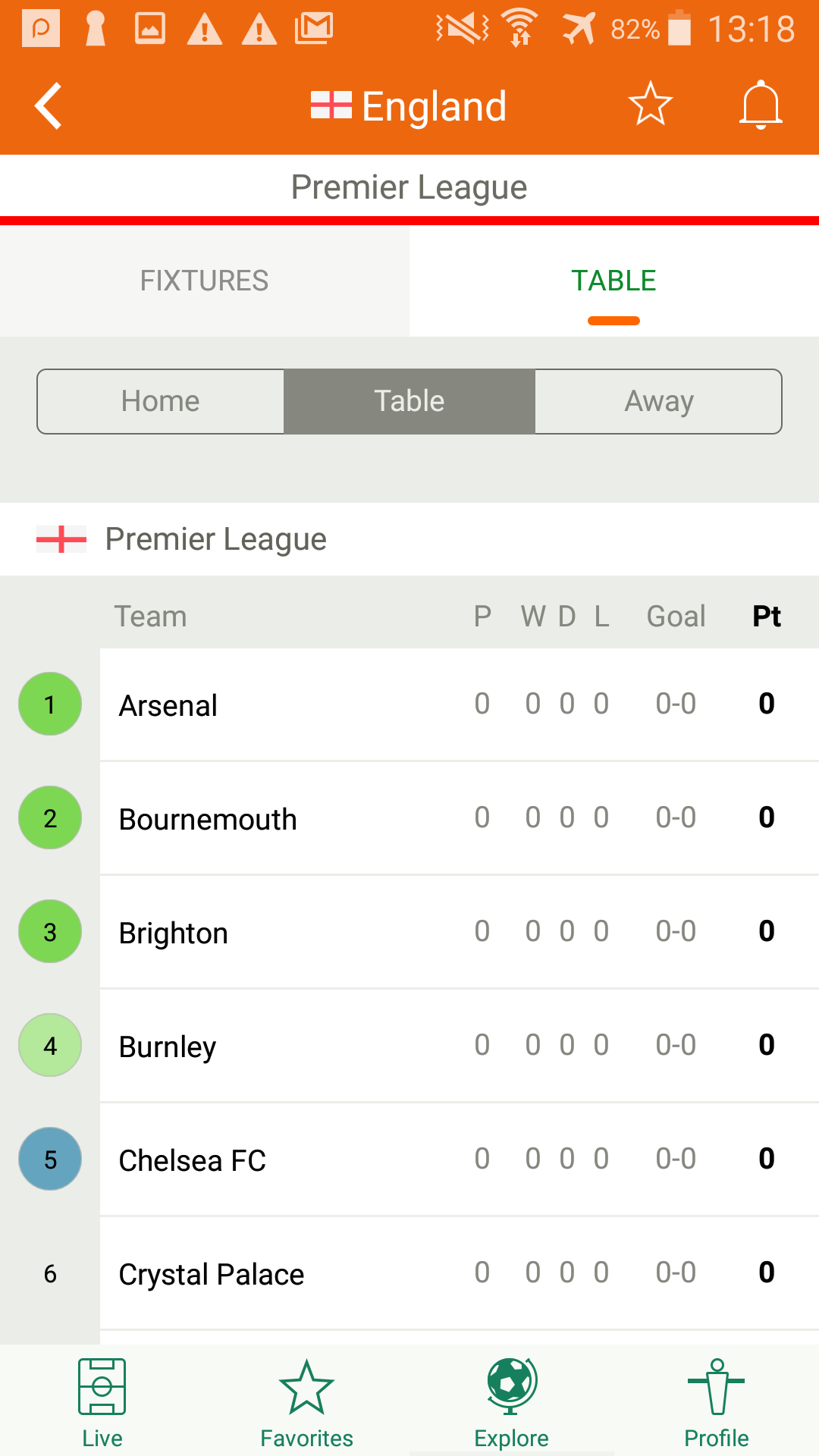Tap Burnley's position badge number 4
This screenshot has width=819, height=1456.
click(x=49, y=1045)
